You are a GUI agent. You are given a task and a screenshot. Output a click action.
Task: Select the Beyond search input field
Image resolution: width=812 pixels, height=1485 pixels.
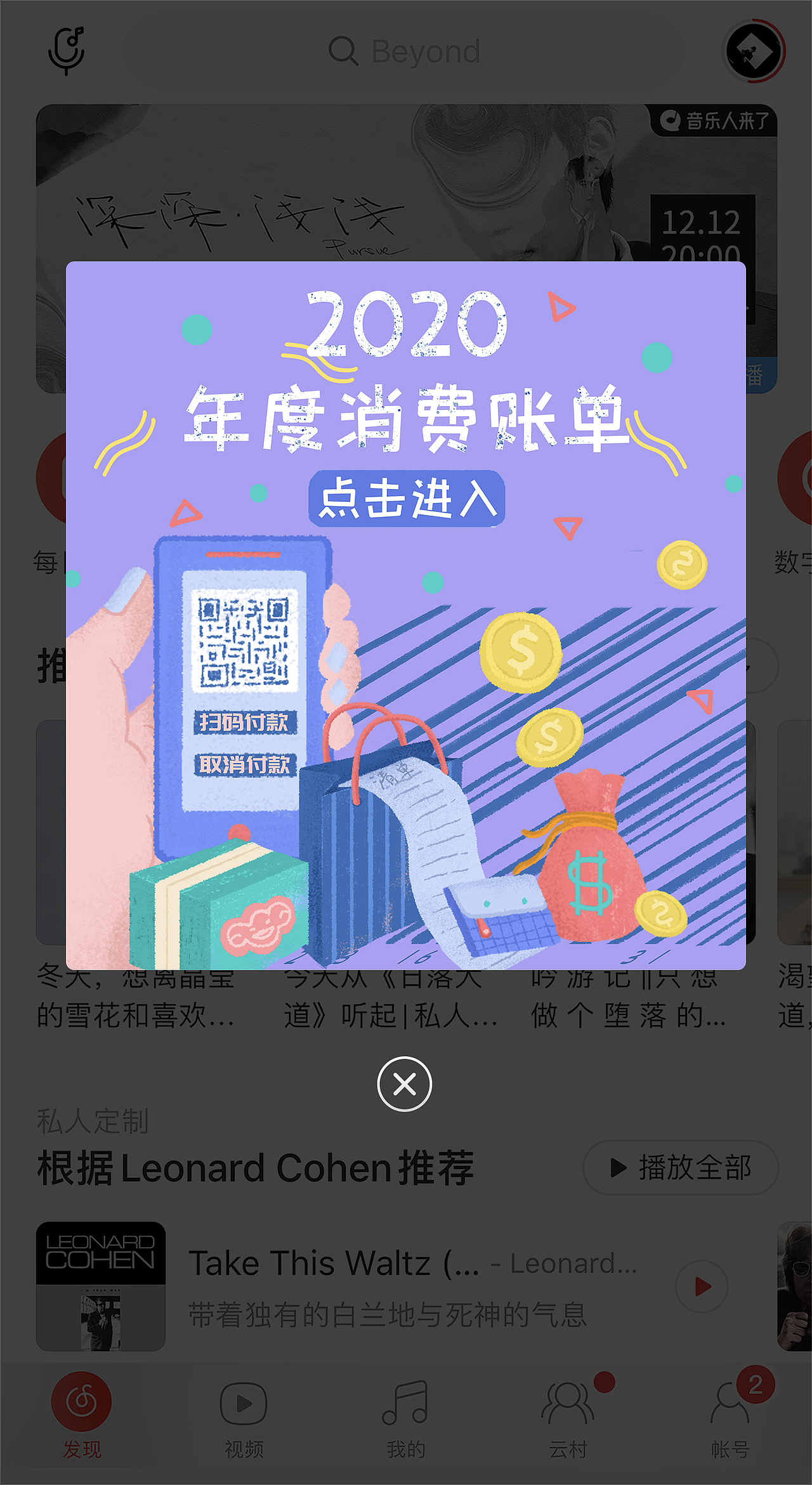(426, 51)
